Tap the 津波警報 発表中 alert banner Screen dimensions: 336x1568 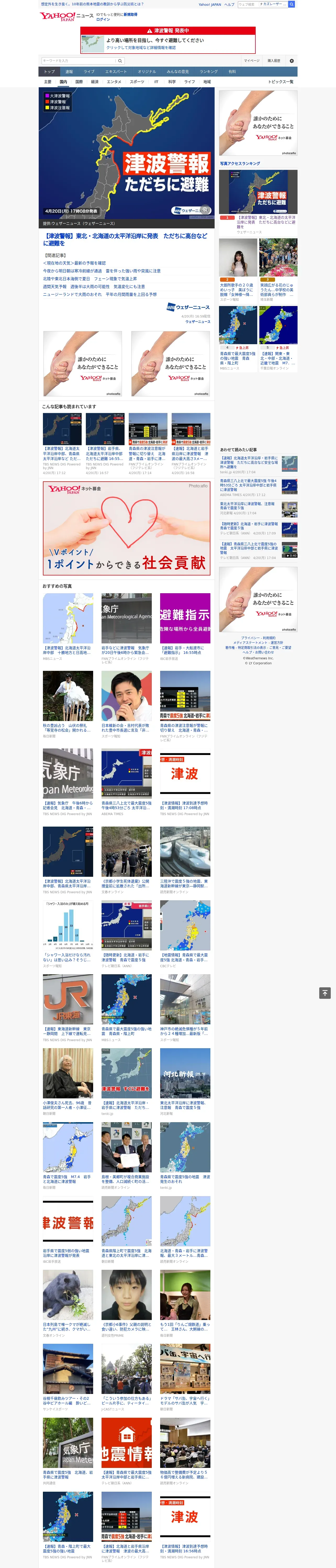tap(168, 39)
